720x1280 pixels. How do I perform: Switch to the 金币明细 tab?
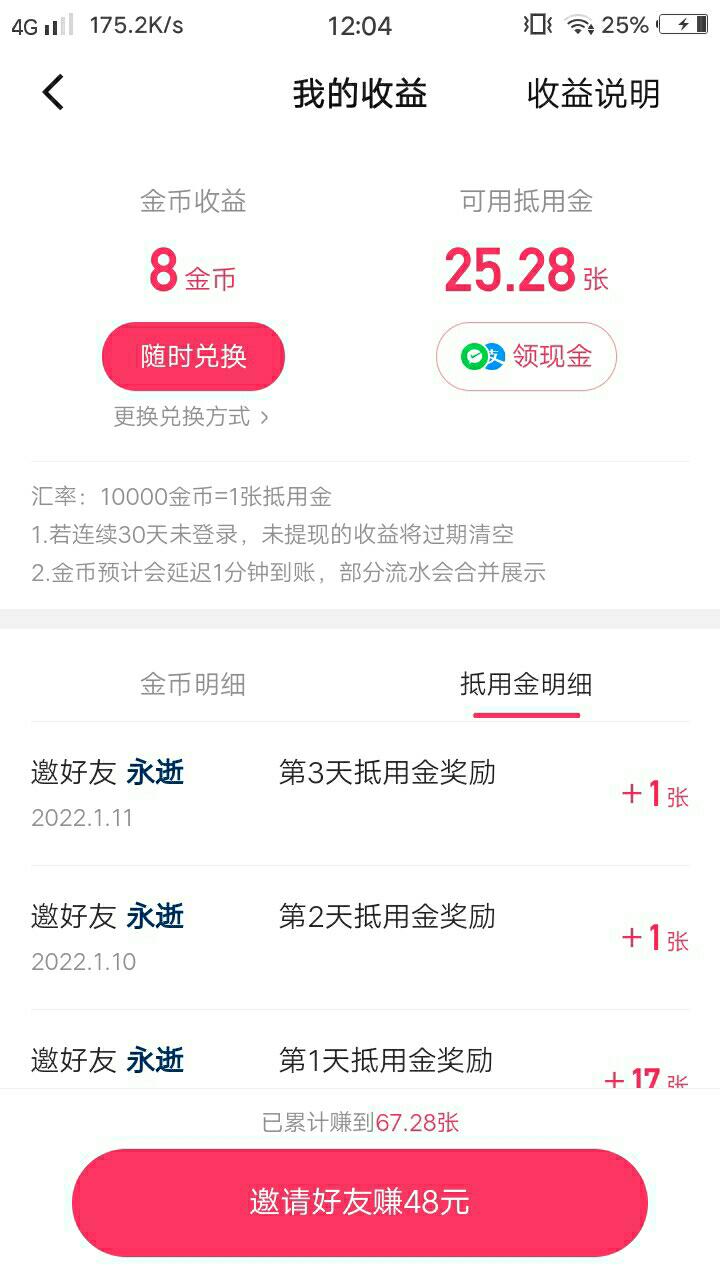click(192, 684)
